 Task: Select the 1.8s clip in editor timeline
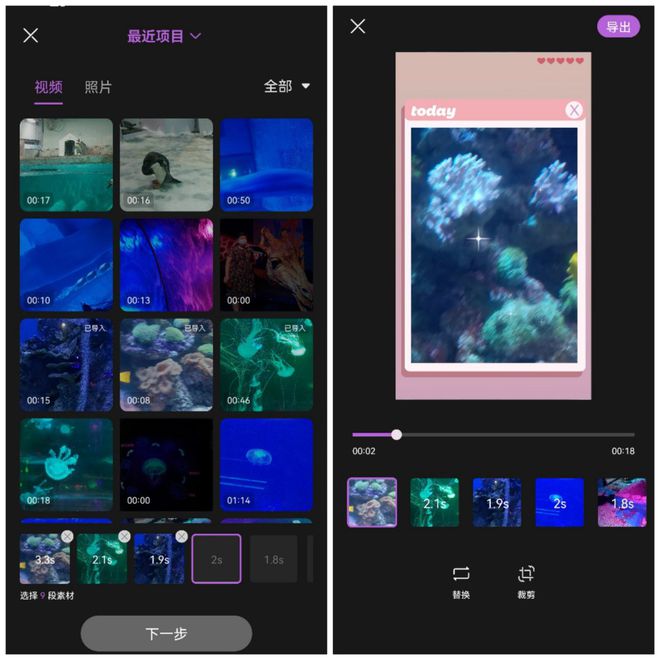621,502
